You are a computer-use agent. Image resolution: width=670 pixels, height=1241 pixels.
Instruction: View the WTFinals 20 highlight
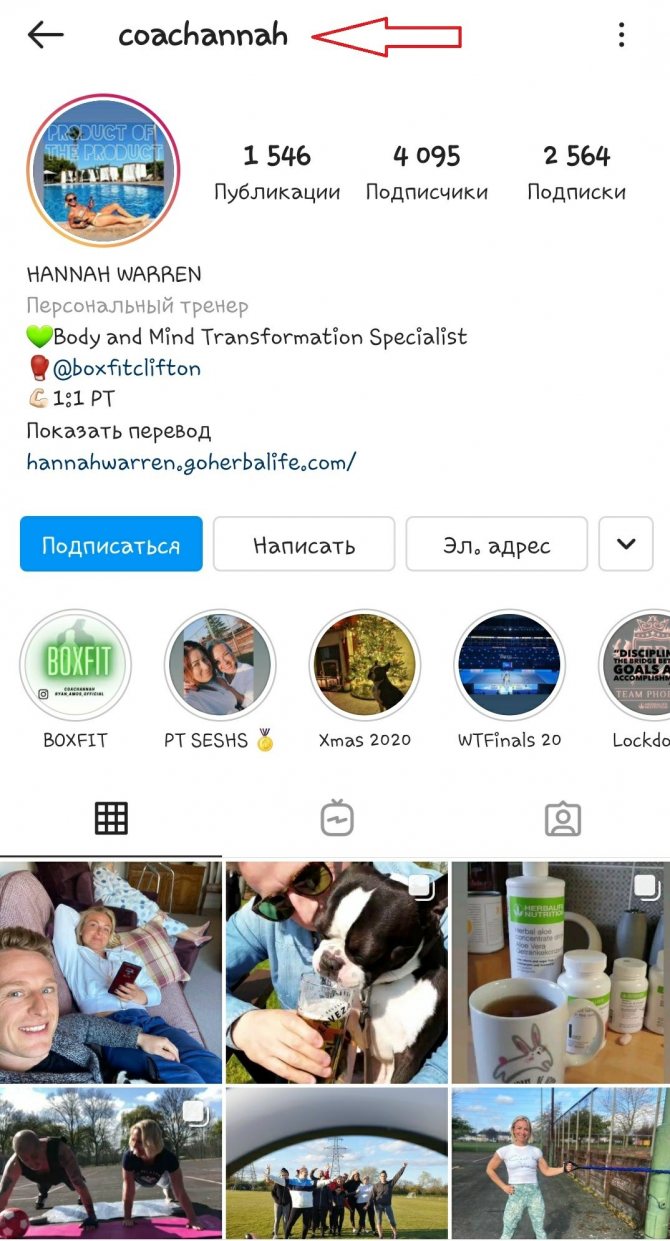[x=509, y=665]
